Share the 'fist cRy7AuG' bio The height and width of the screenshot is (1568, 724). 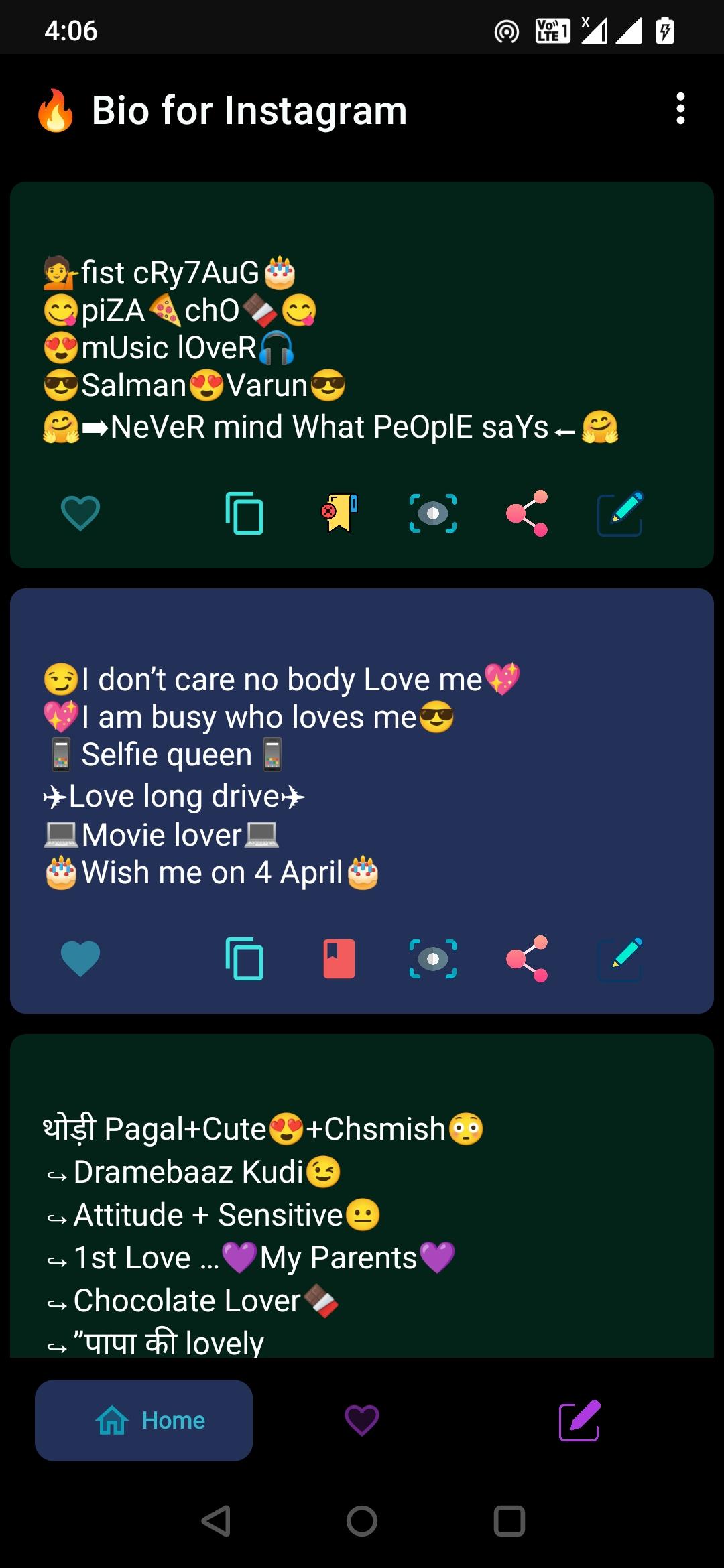click(x=527, y=513)
